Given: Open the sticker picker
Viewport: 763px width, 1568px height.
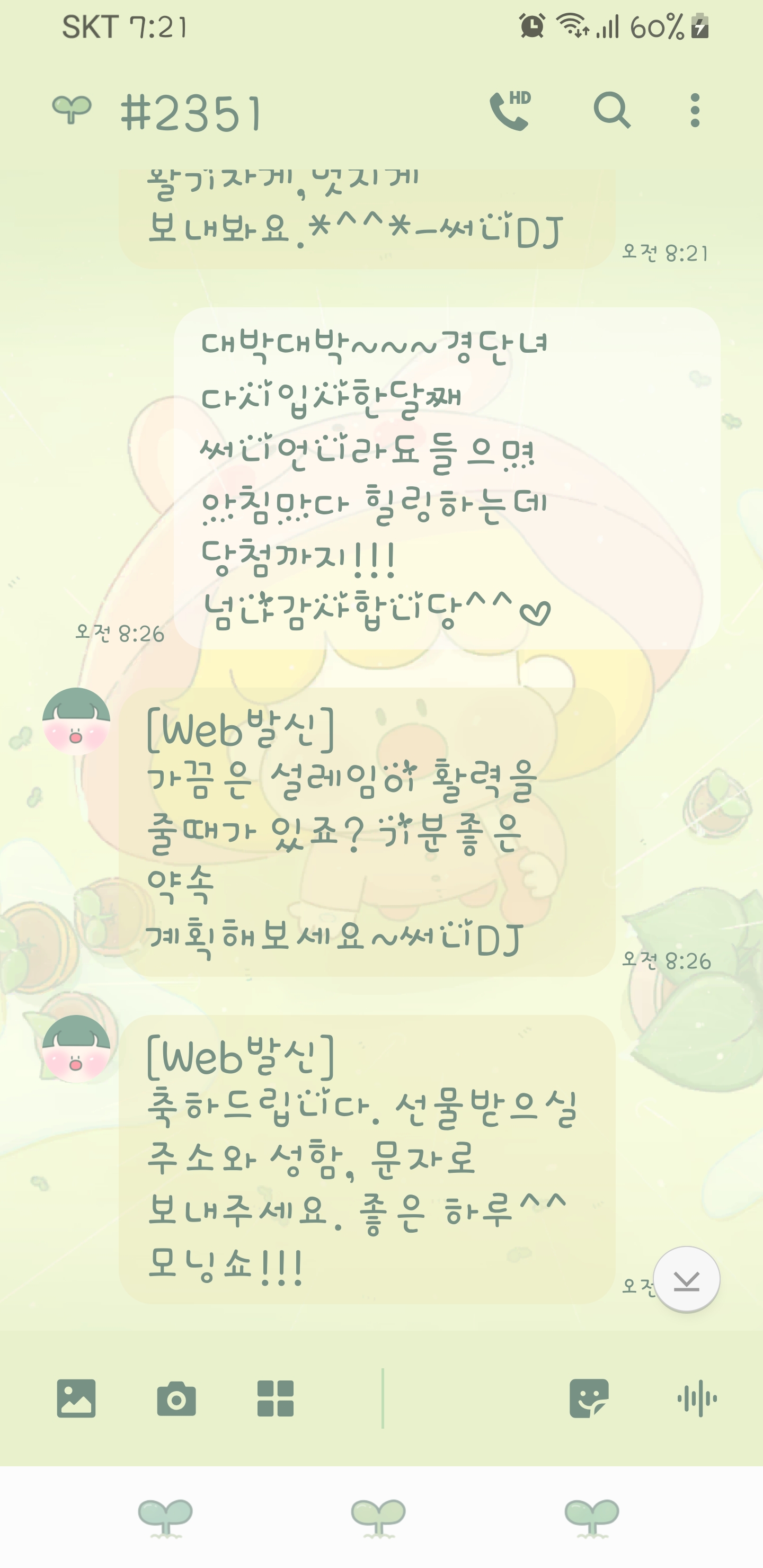Looking at the screenshot, I should coord(588,1399).
